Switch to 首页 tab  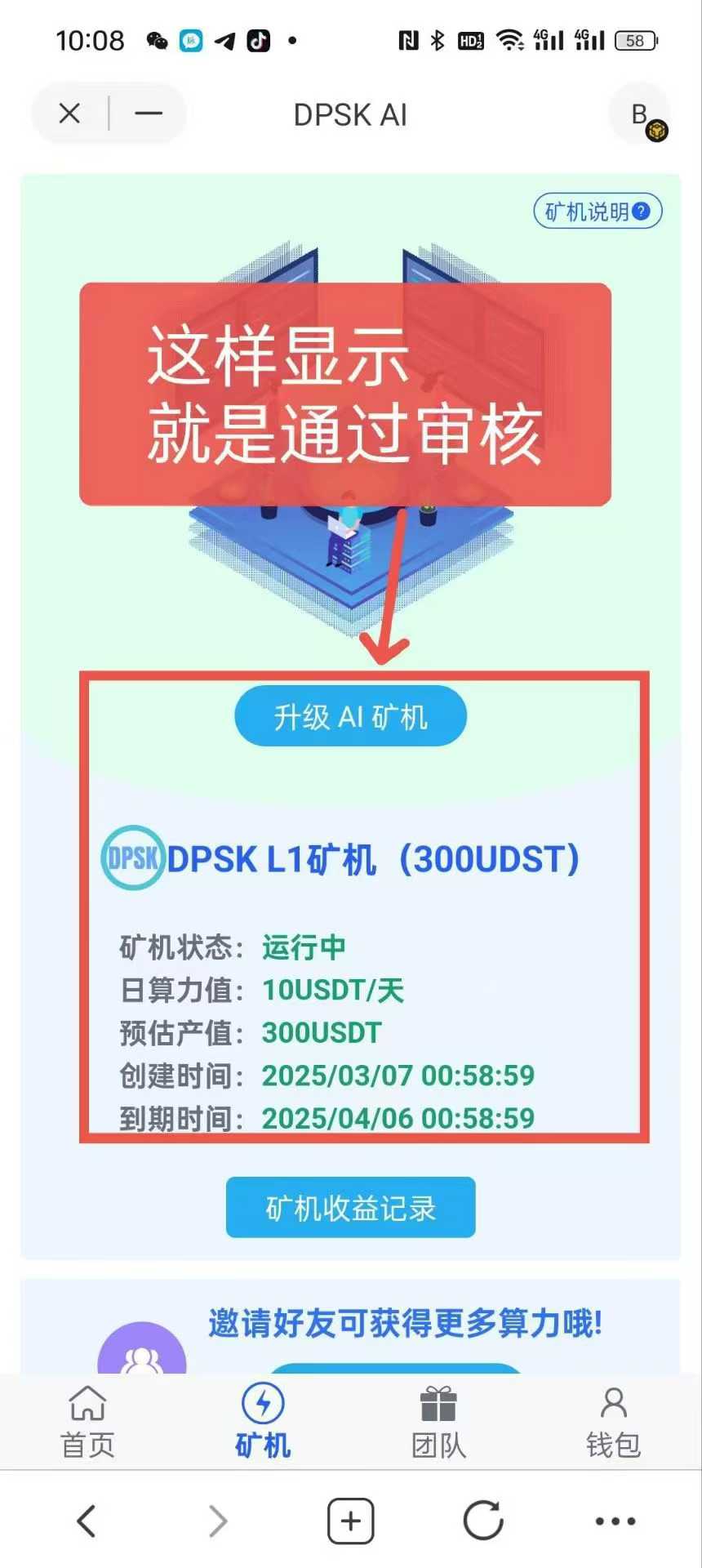(x=87, y=1422)
